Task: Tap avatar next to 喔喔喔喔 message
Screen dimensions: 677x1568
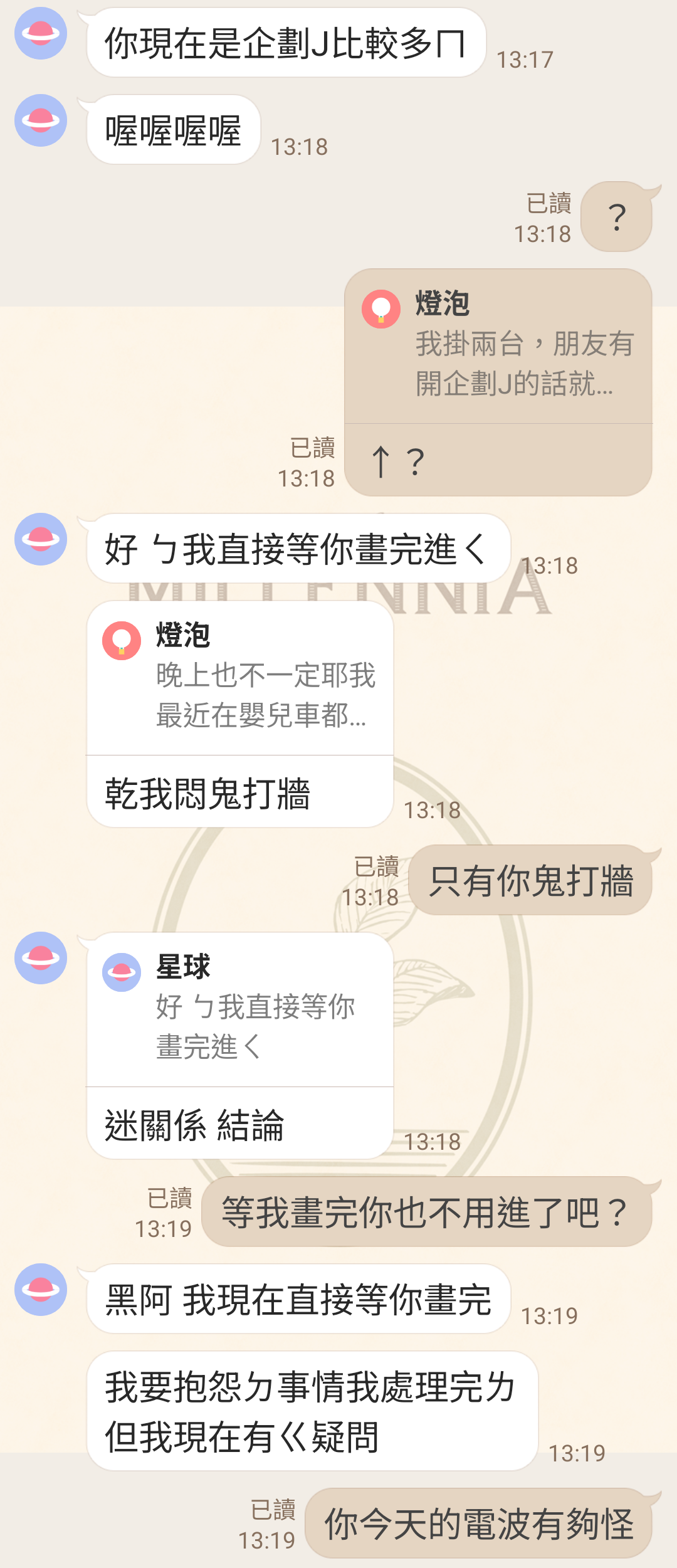Action: tap(41, 120)
